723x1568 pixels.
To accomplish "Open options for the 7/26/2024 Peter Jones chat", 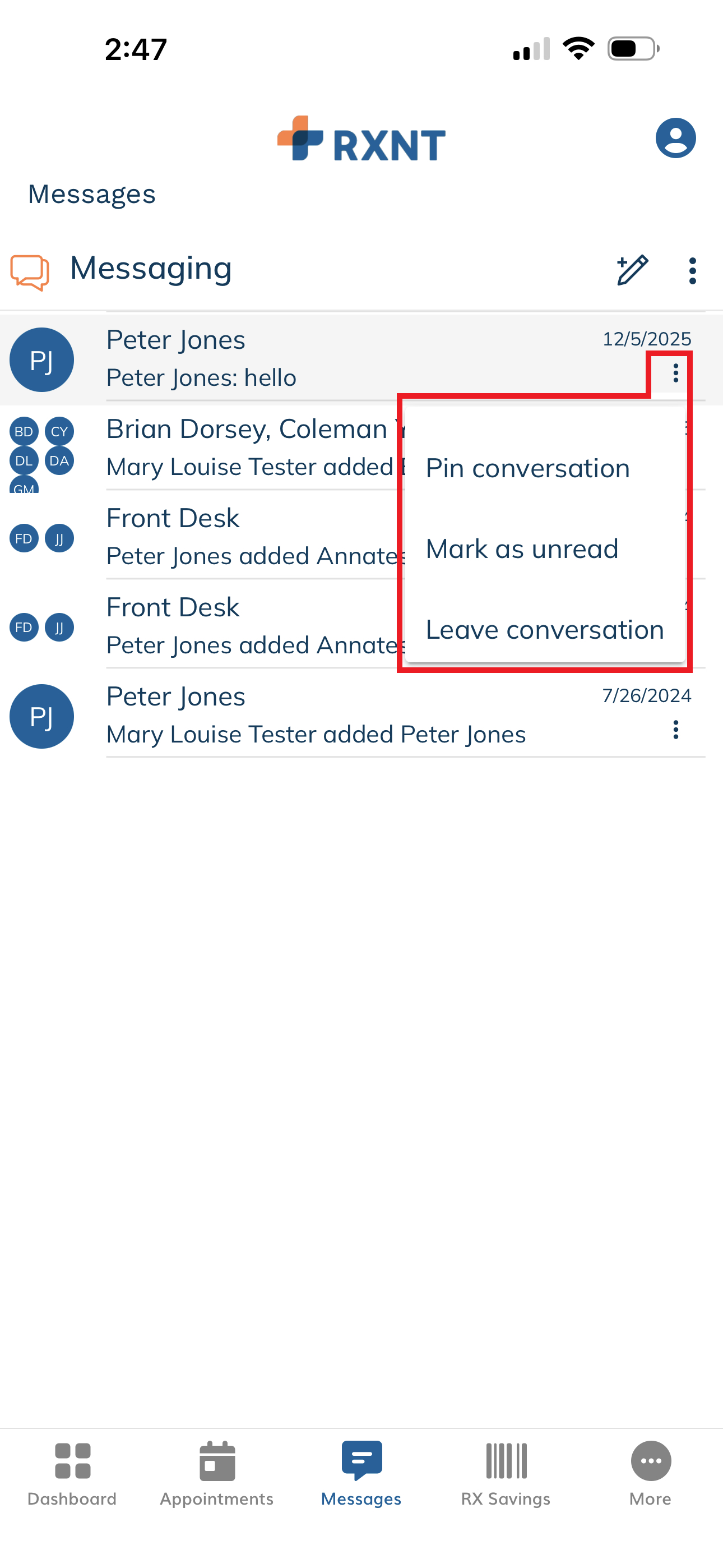I will click(x=675, y=729).
